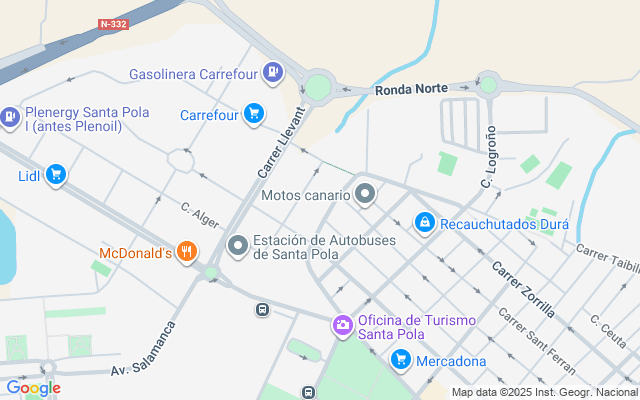Open Estación de Autobuses de Santa Pola marker
Screen dimensions: 640x400
tap(238, 245)
